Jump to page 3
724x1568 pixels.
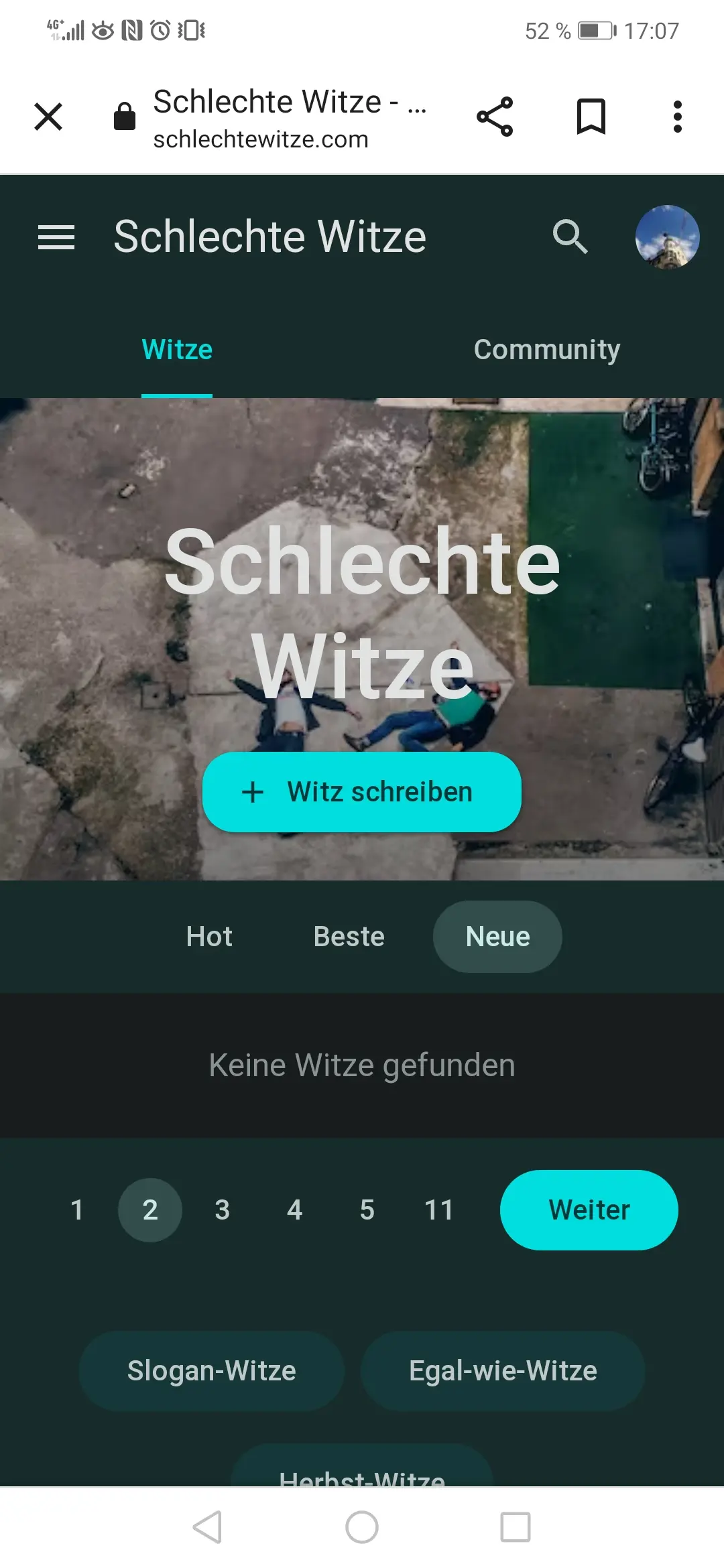coord(222,1210)
